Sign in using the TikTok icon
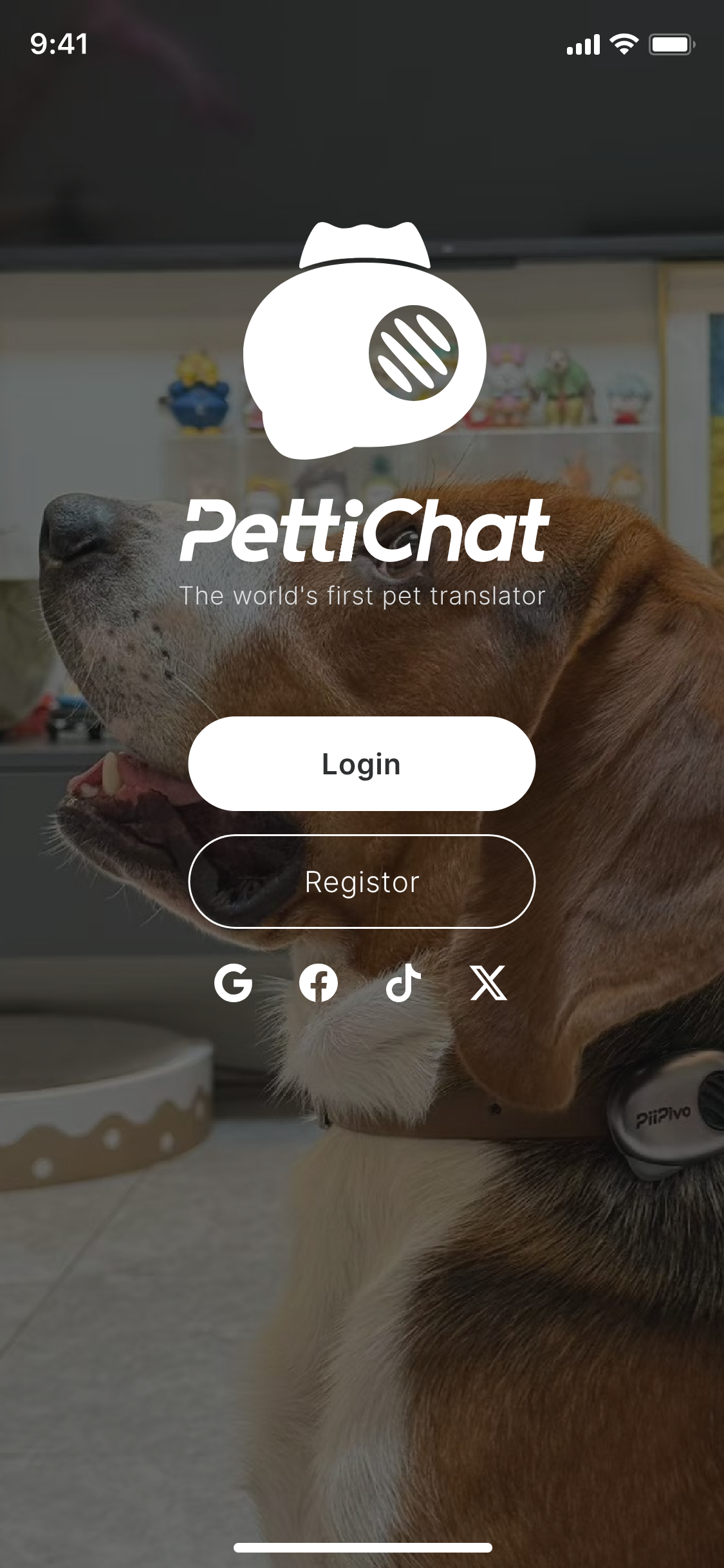The height and width of the screenshot is (1568, 724). (404, 983)
